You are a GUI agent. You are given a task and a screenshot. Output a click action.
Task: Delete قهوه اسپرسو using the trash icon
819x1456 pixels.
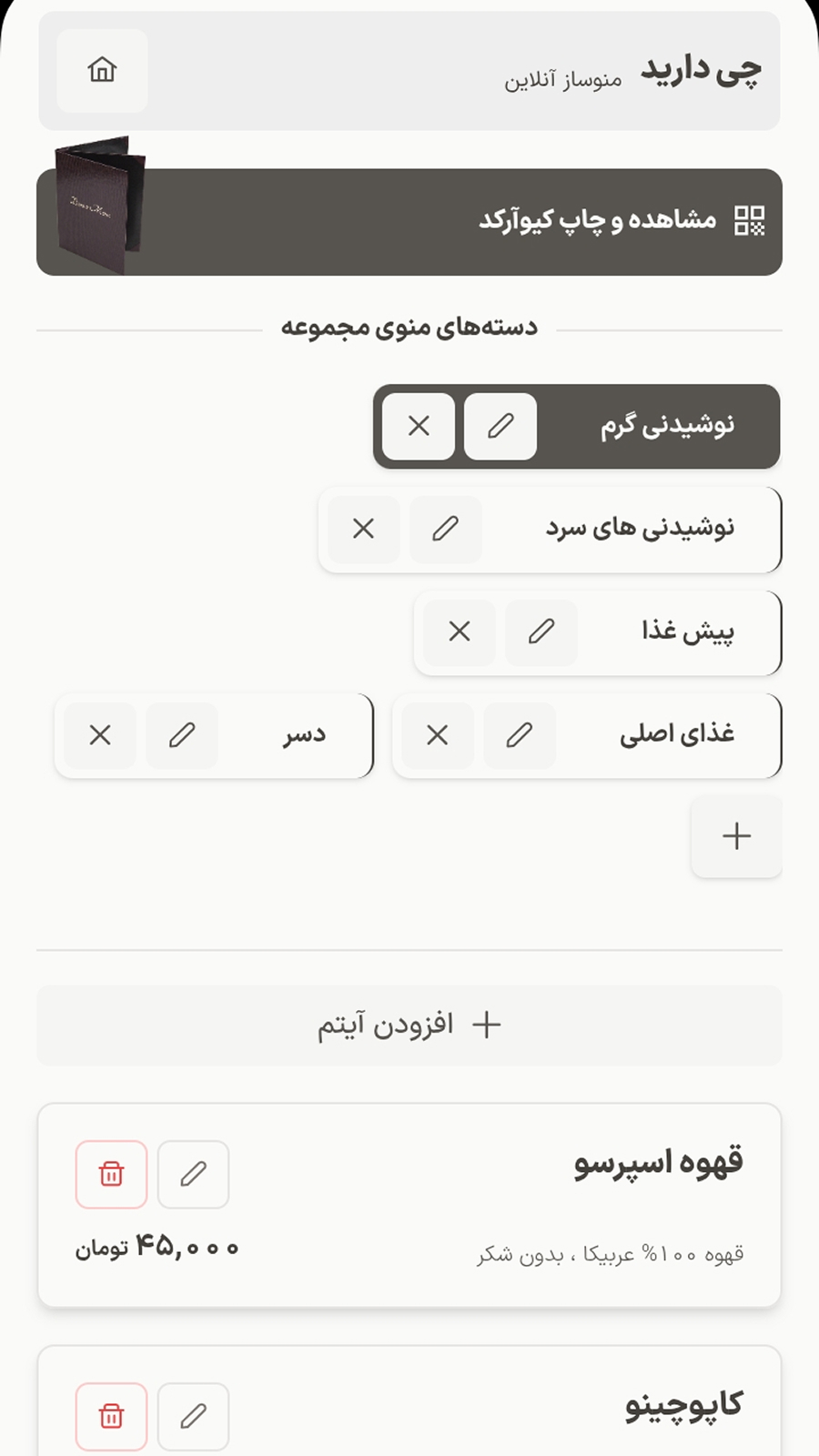click(111, 1175)
